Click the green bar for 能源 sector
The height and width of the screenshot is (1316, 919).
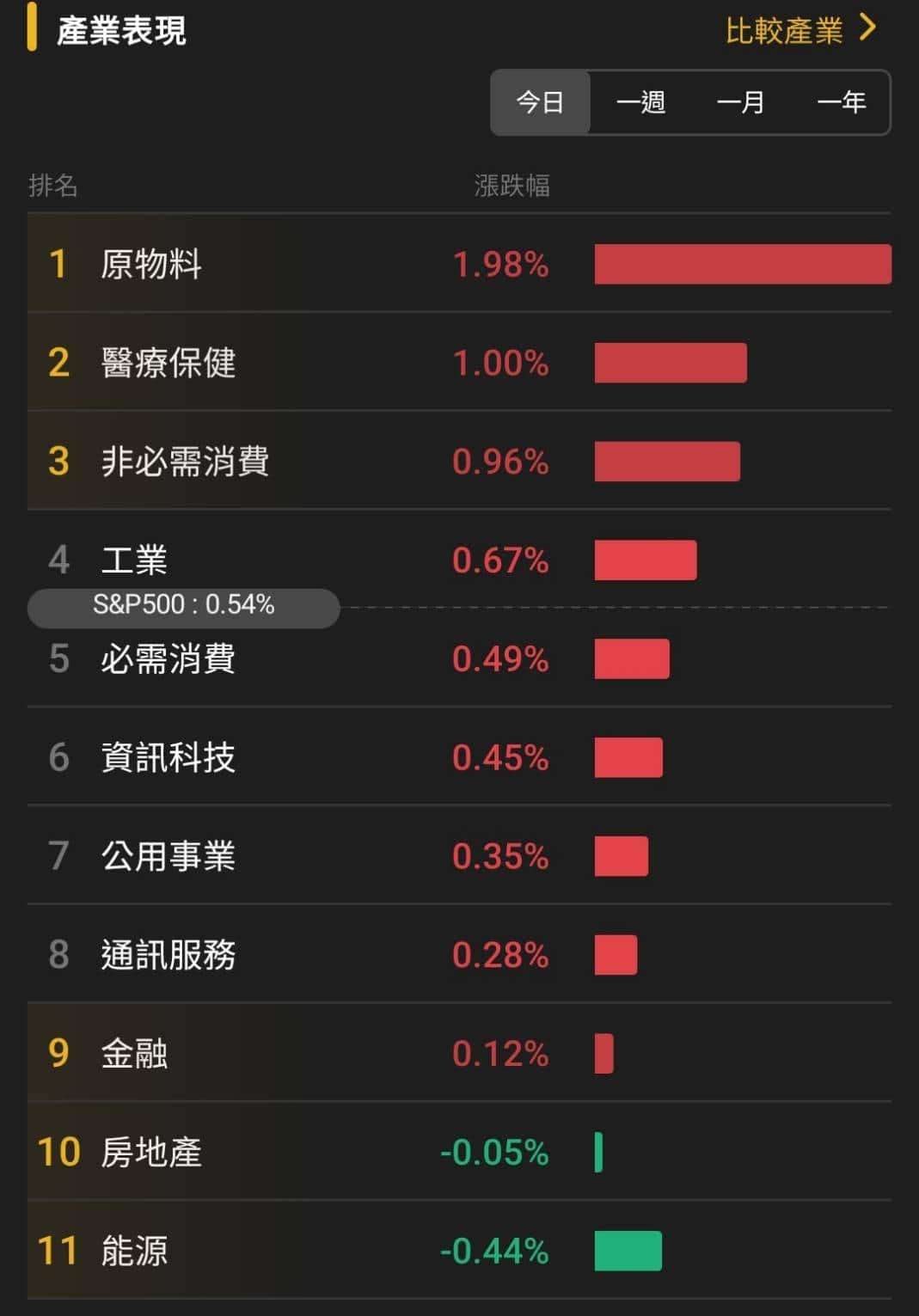click(628, 1251)
